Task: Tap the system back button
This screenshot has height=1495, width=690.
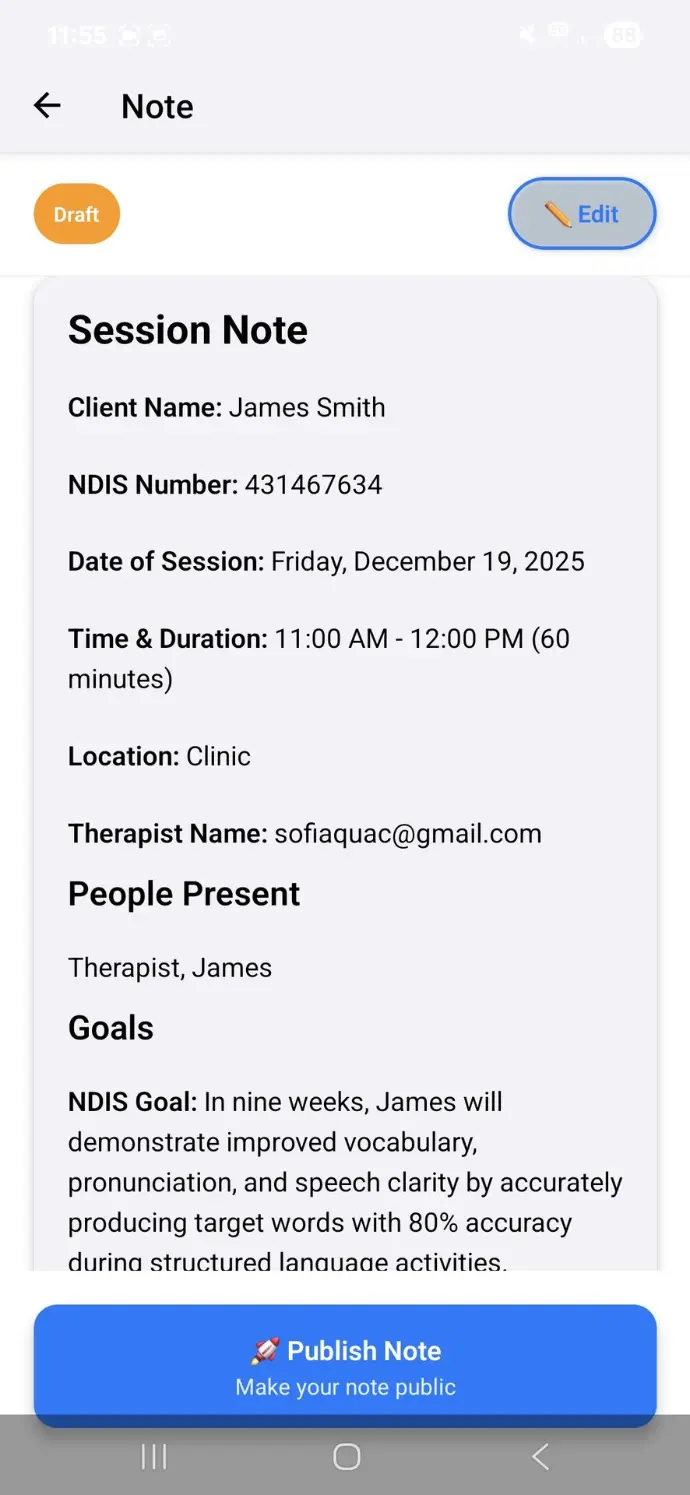Action: pos(540,1457)
